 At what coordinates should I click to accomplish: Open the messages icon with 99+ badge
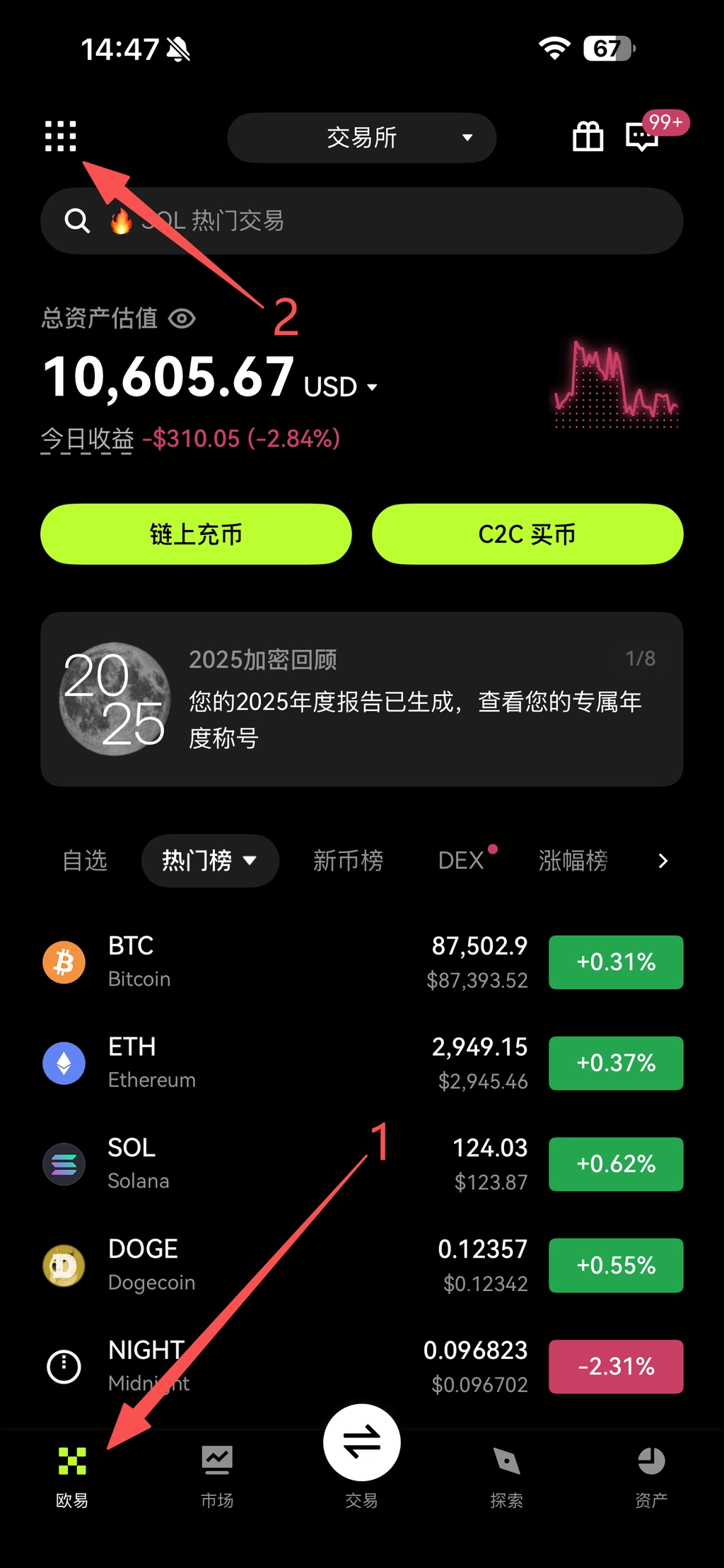point(642,136)
